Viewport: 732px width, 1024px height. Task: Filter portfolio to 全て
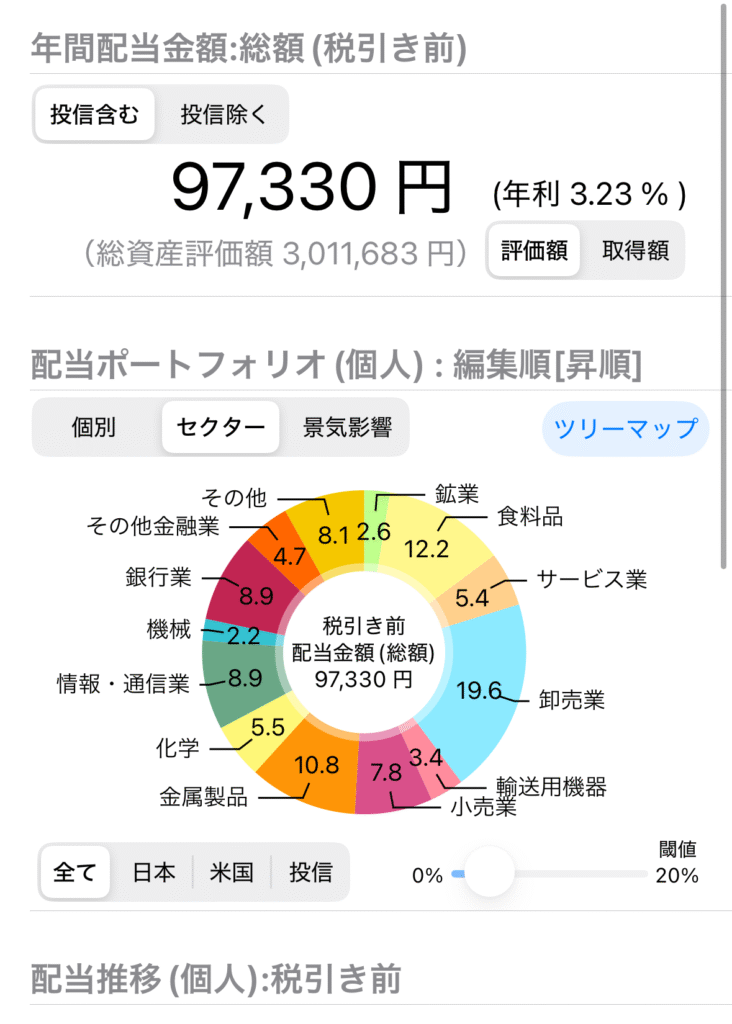(73, 872)
